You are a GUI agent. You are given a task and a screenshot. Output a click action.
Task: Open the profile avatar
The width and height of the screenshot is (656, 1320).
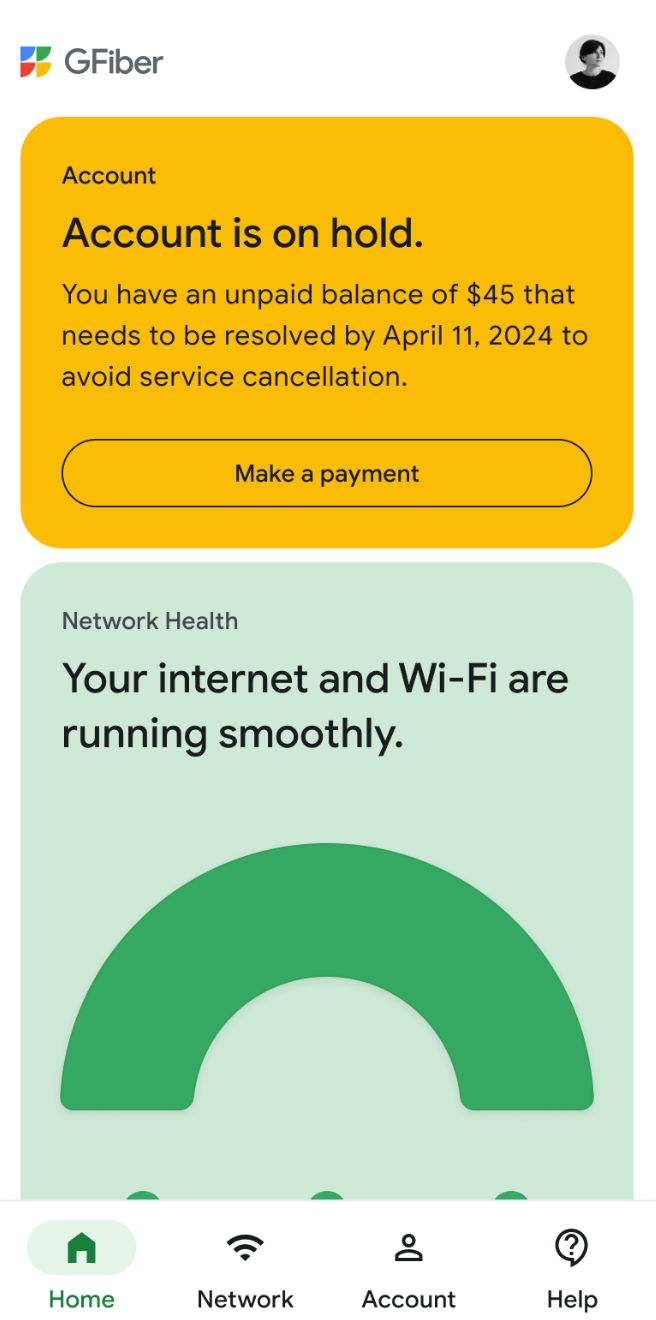[592, 62]
